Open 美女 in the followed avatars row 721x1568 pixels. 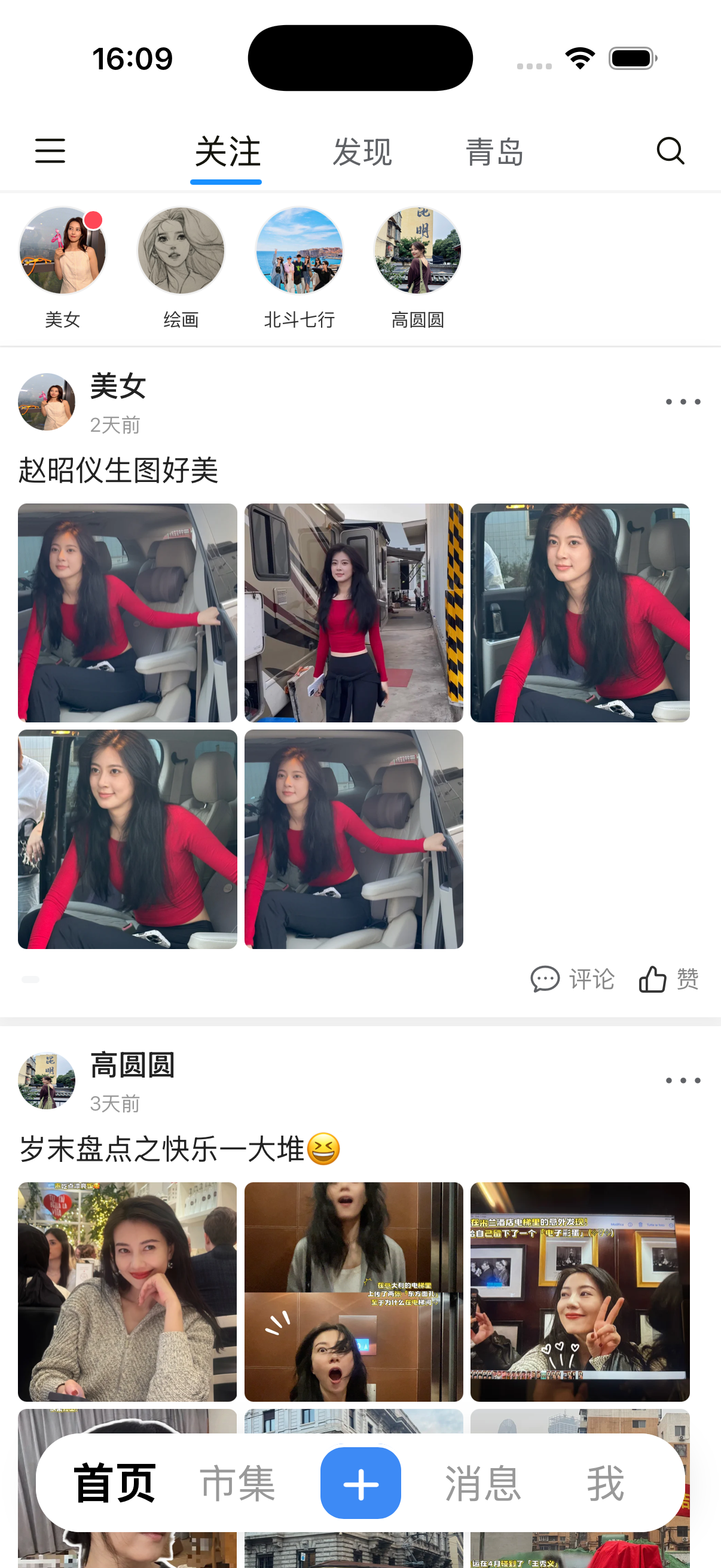click(x=62, y=251)
